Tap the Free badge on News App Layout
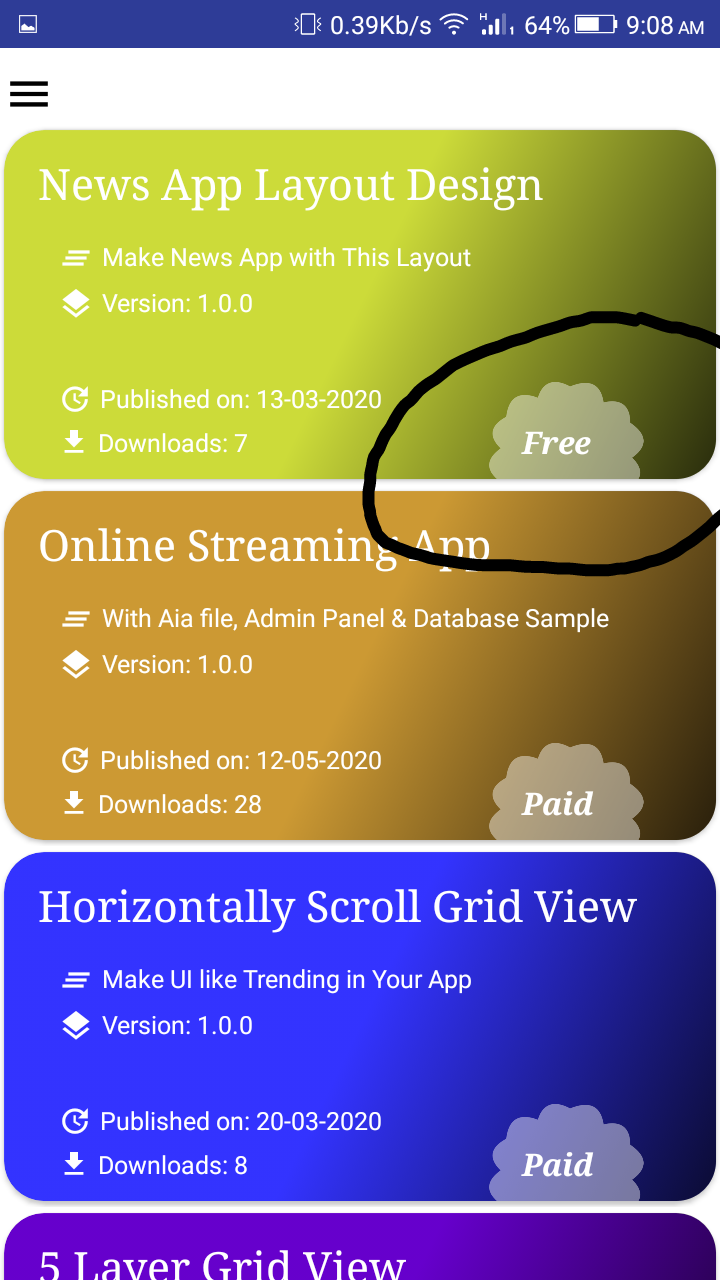Viewport: 720px width, 1280px height. [565, 432]
